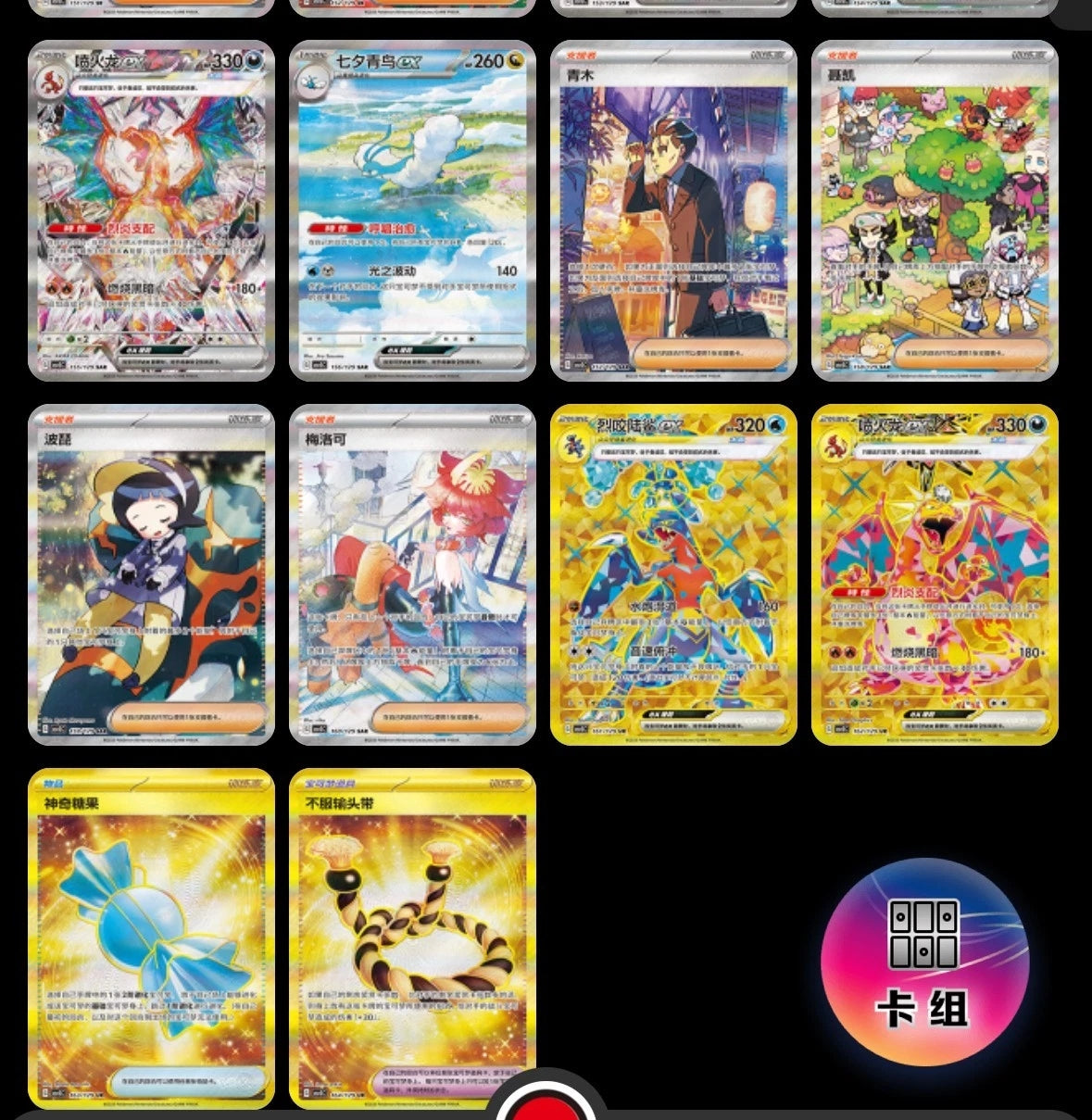Open the 青木 supporter card
This screenshot has height=1120, width=1092.
click(x=673, y=211)
